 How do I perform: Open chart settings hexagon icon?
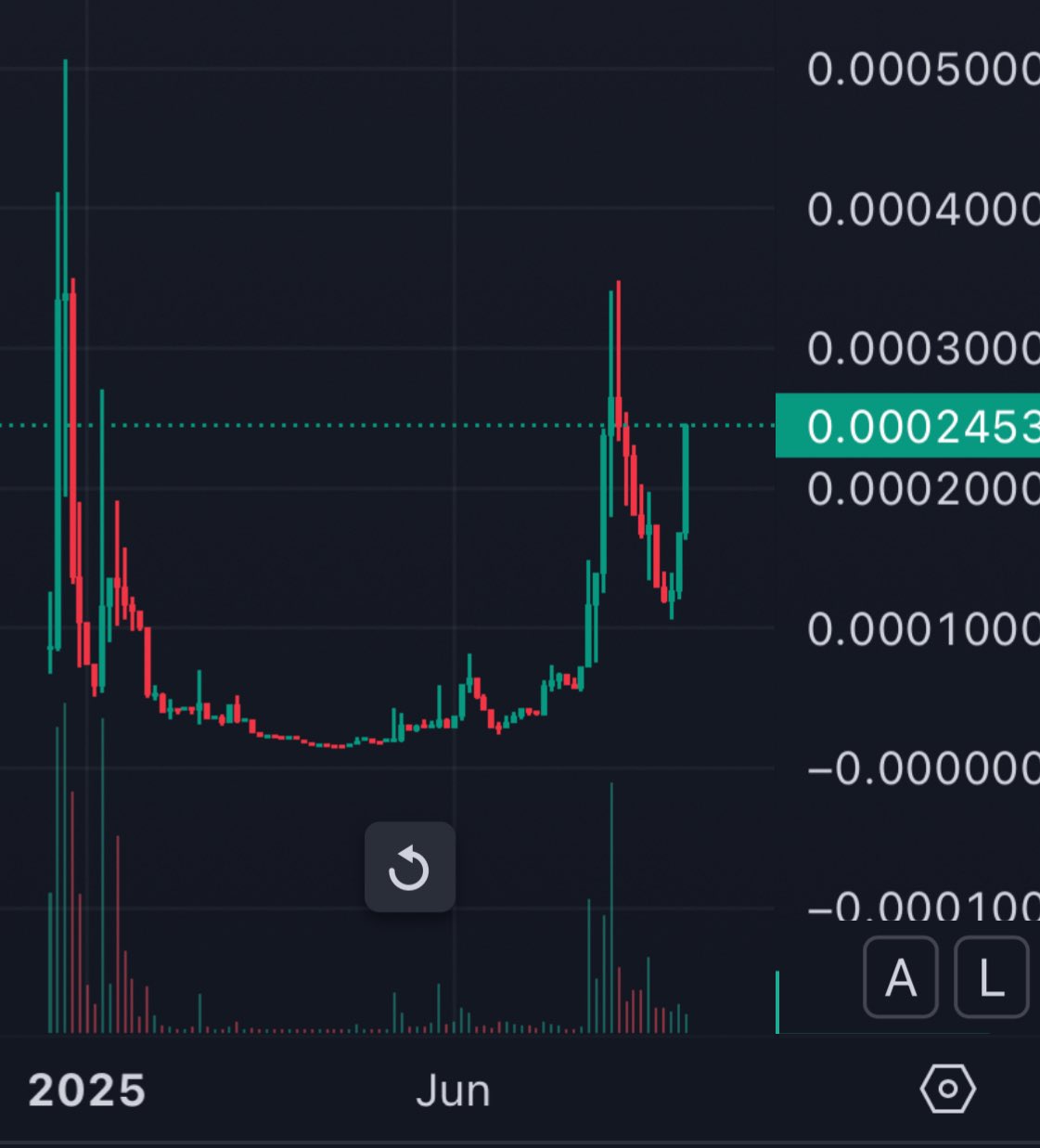pos(947,1089)
